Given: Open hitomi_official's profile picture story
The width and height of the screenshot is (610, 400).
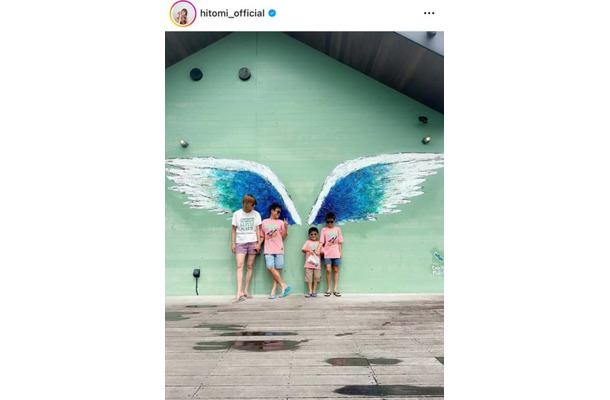Looking at the screenshot, I should click(182, 13).
